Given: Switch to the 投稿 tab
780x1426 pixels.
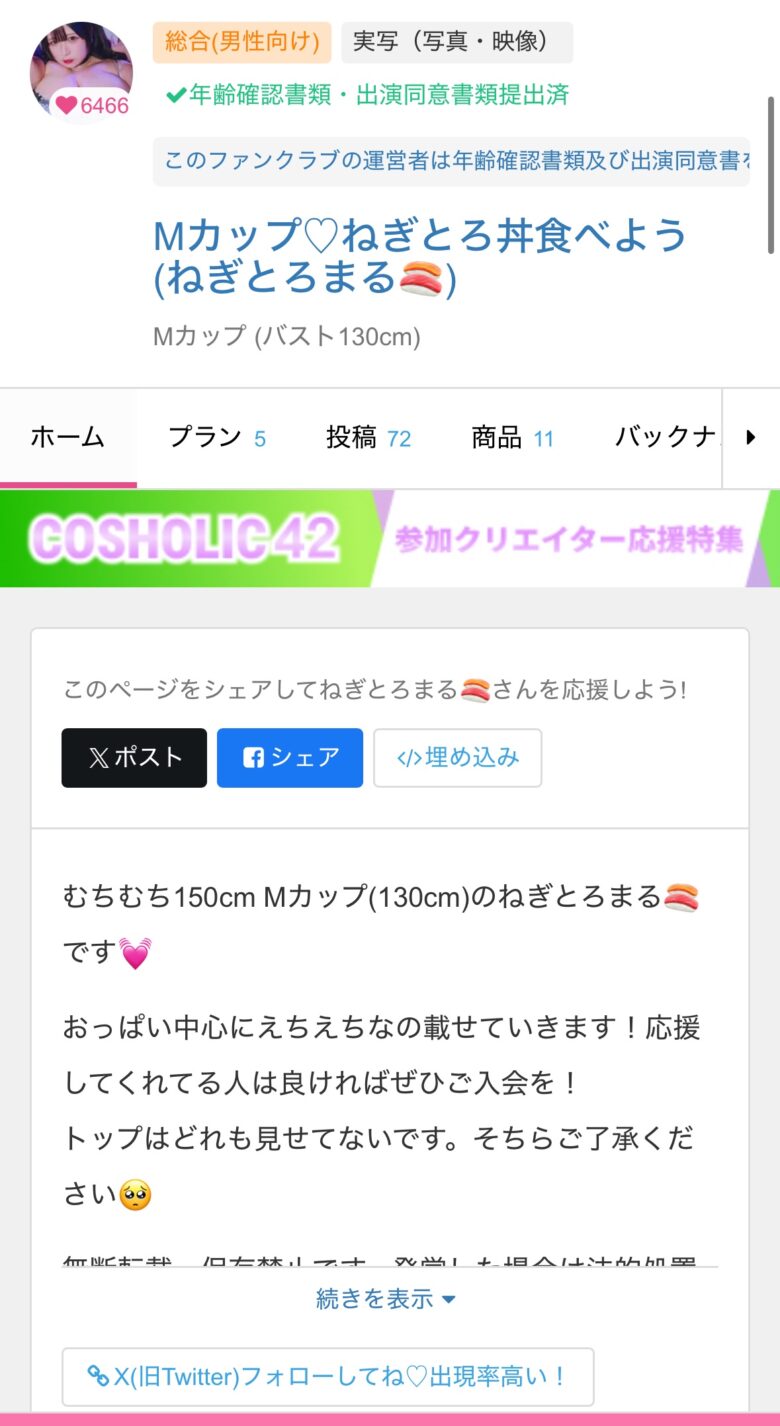Looking at the screenshot, I should [x=368, y=437].
